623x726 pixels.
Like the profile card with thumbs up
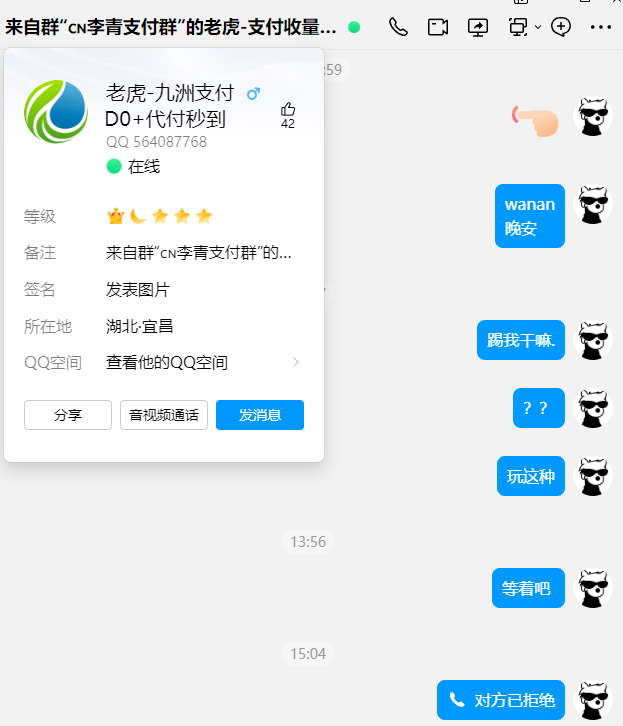pyautogui.click(x=288, y=109)
